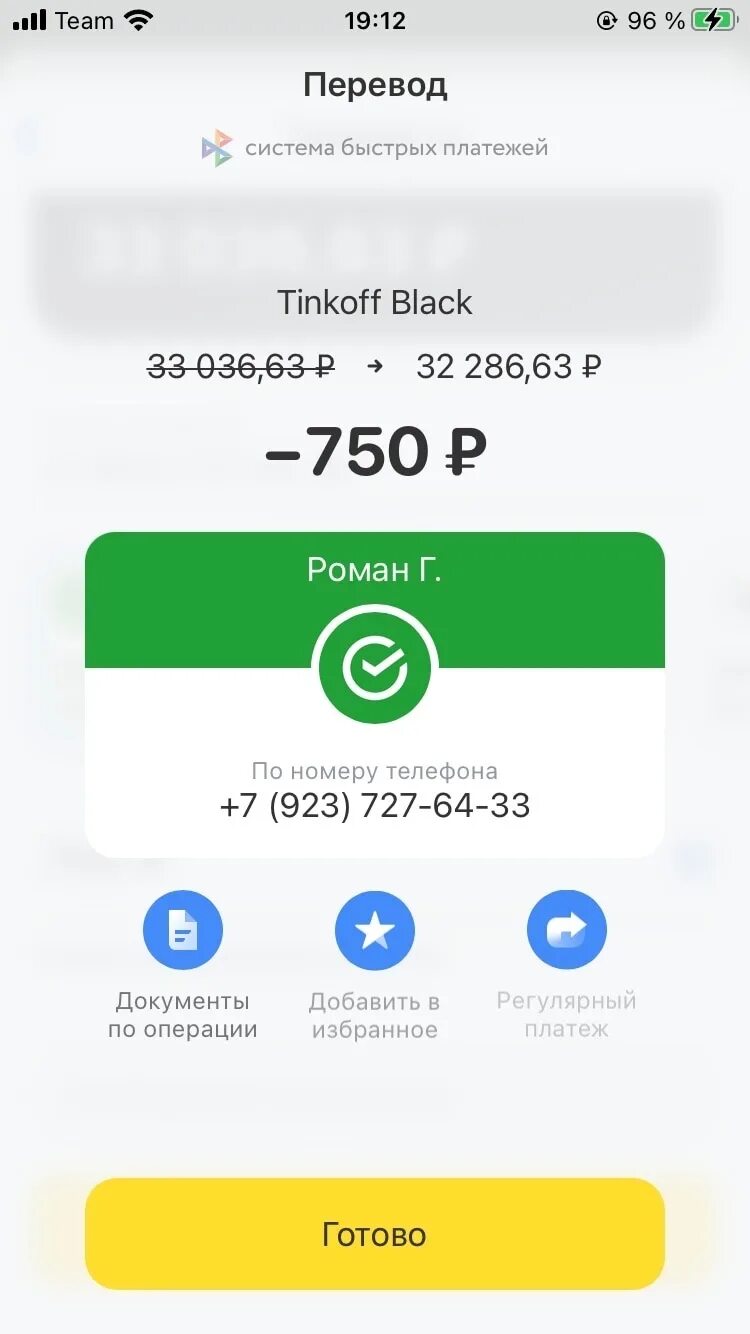Add transfer to избранное
Screen dimensions: 750x1334
pyautogui.click(x=375, y=931)
